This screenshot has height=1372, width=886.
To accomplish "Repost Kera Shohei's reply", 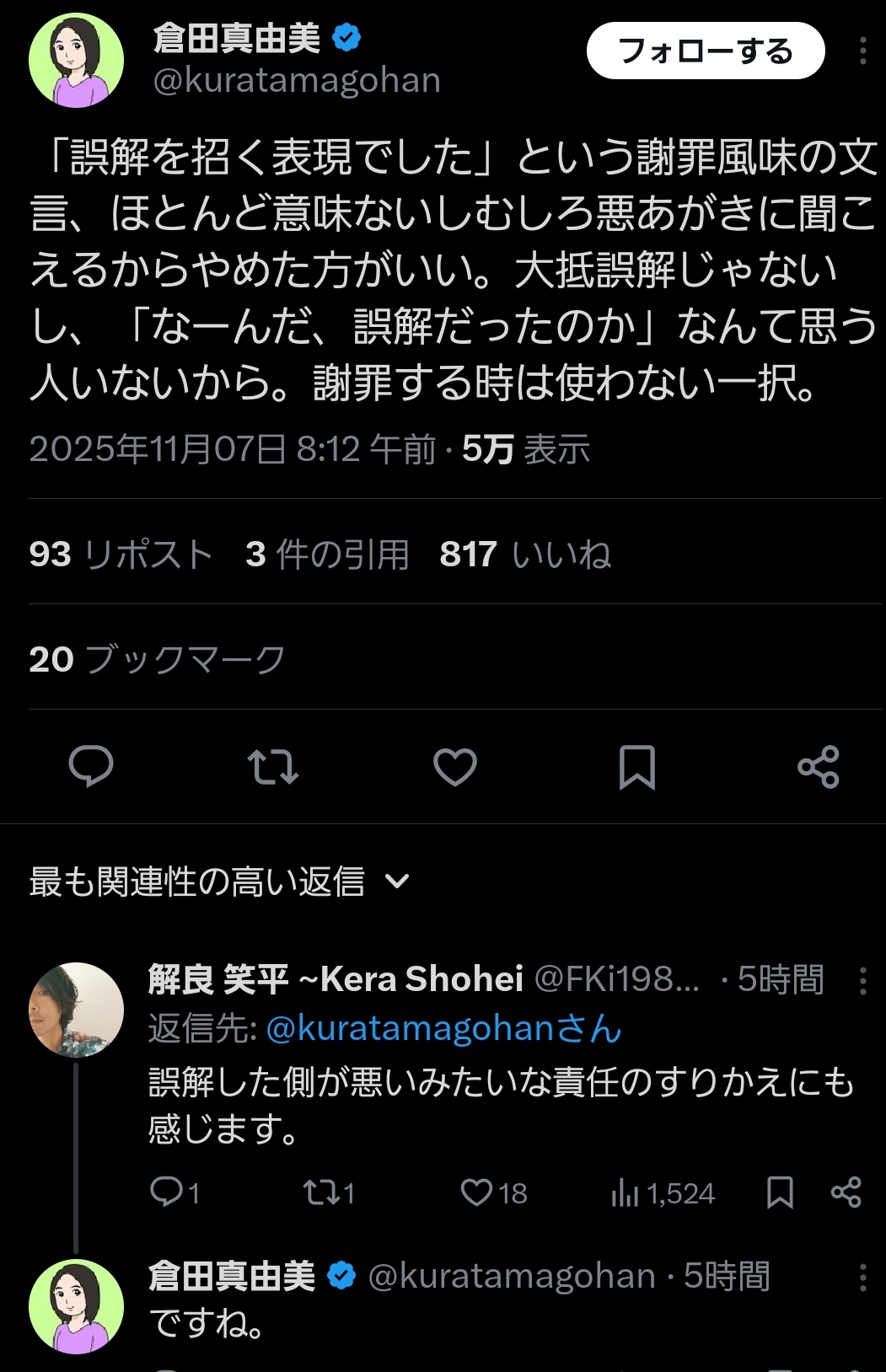I will click(x=320, y=1192).
